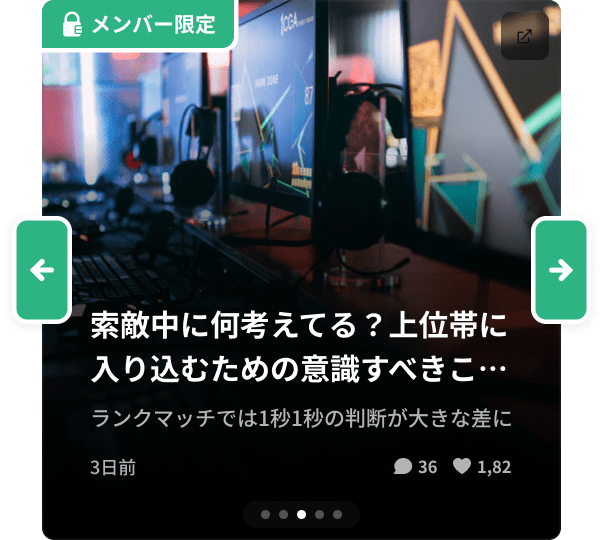Select the last slide indicator dot
This screenshot has width=603, height=540.
coord(337,515)
